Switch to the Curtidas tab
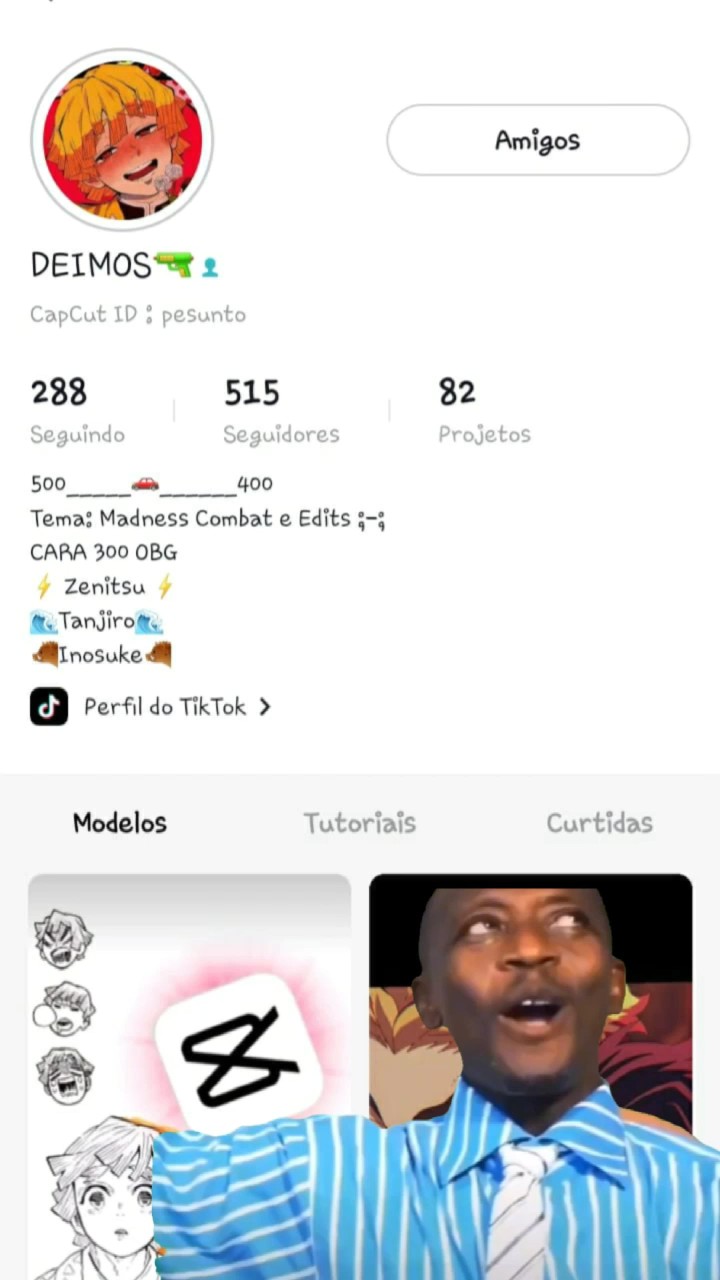The image size is (720, 1280). [x=599, y=823]
